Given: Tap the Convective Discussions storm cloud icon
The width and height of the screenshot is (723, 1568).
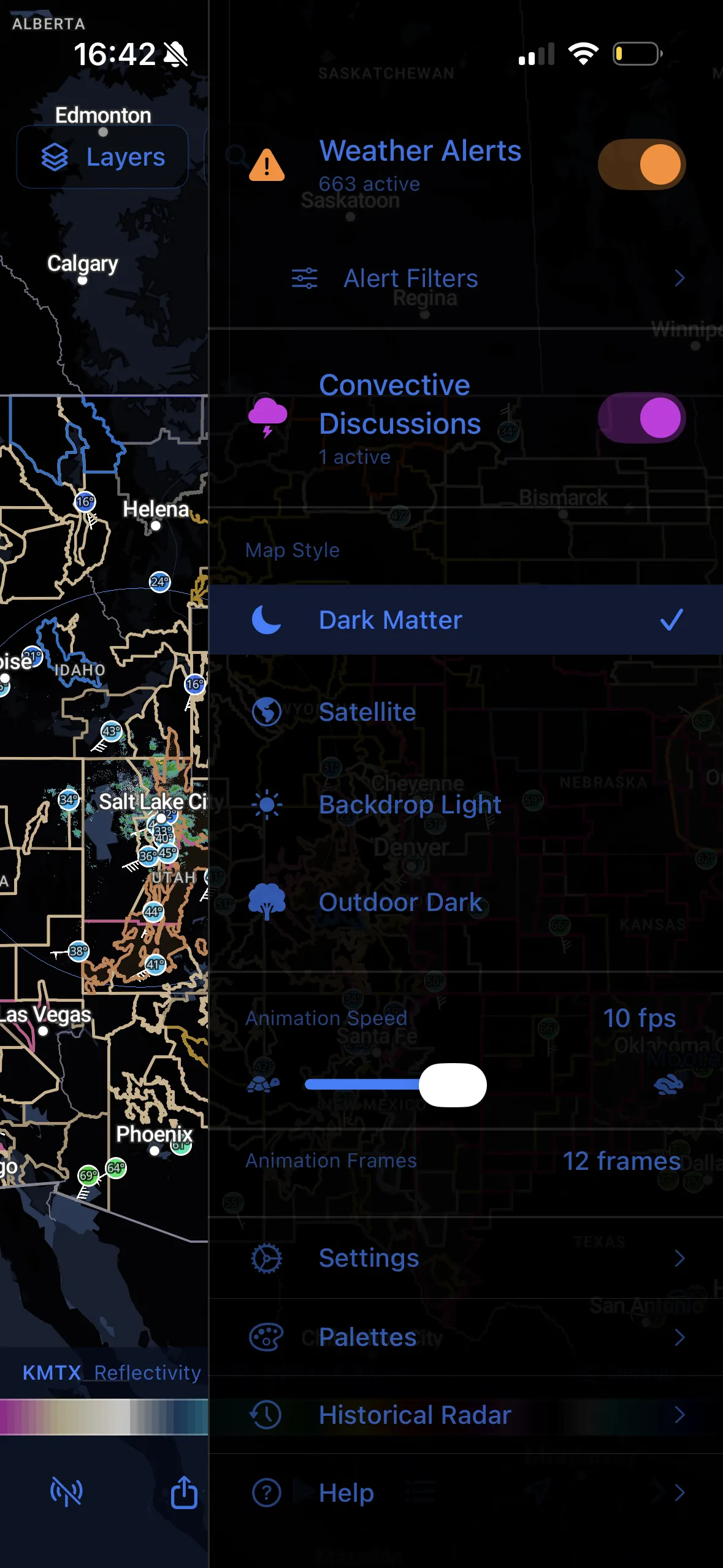Looking at the screenshot, I should [266, 417].
